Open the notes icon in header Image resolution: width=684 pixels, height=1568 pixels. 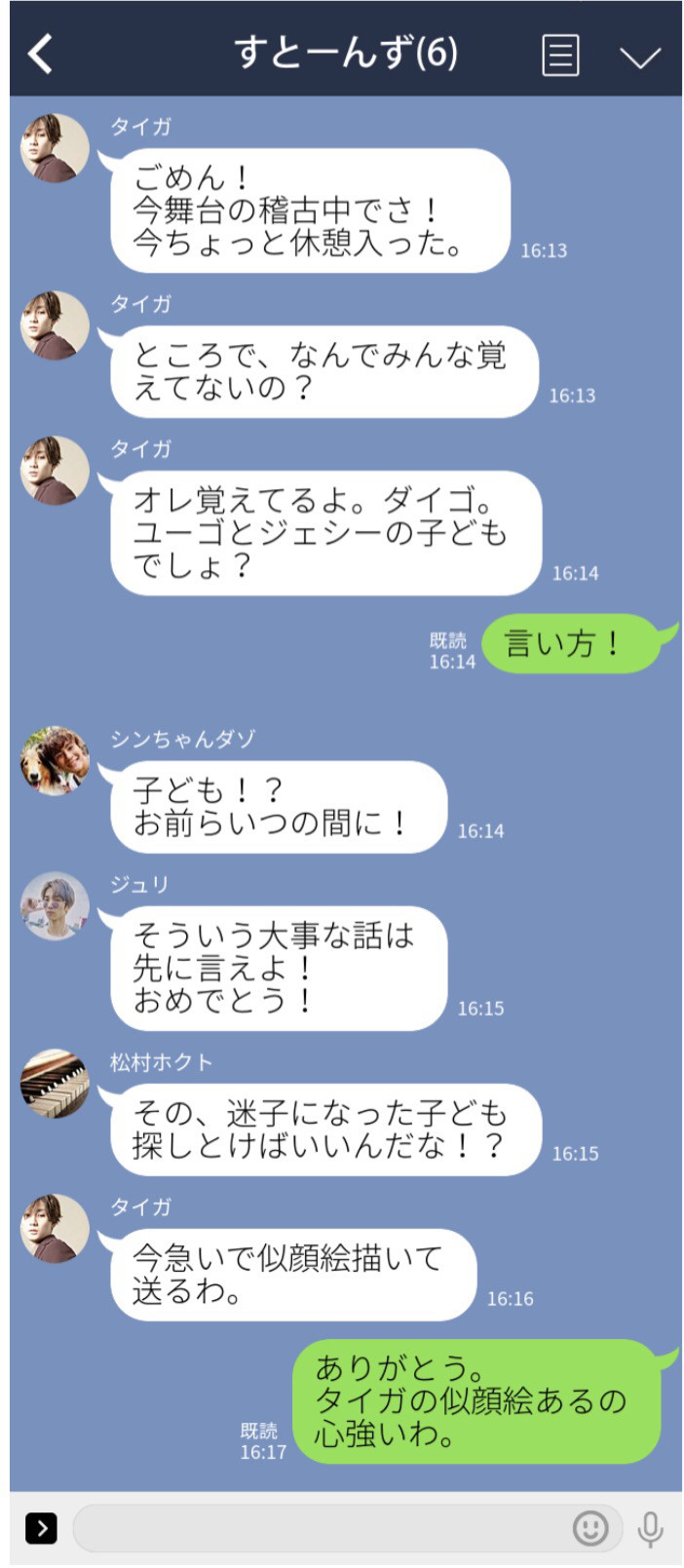(x=560, y=56)
